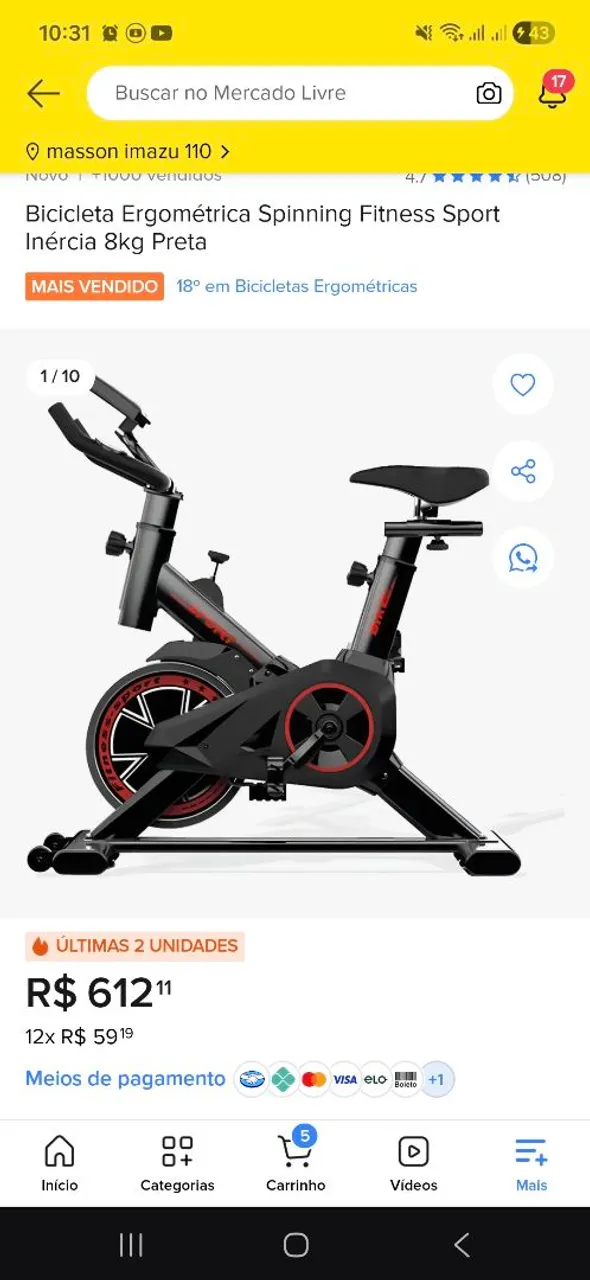Open the 18º em Bicicletas Ergométricas ranking link
The height and width of the screenshot is (1280, 590).
(297, 286)
